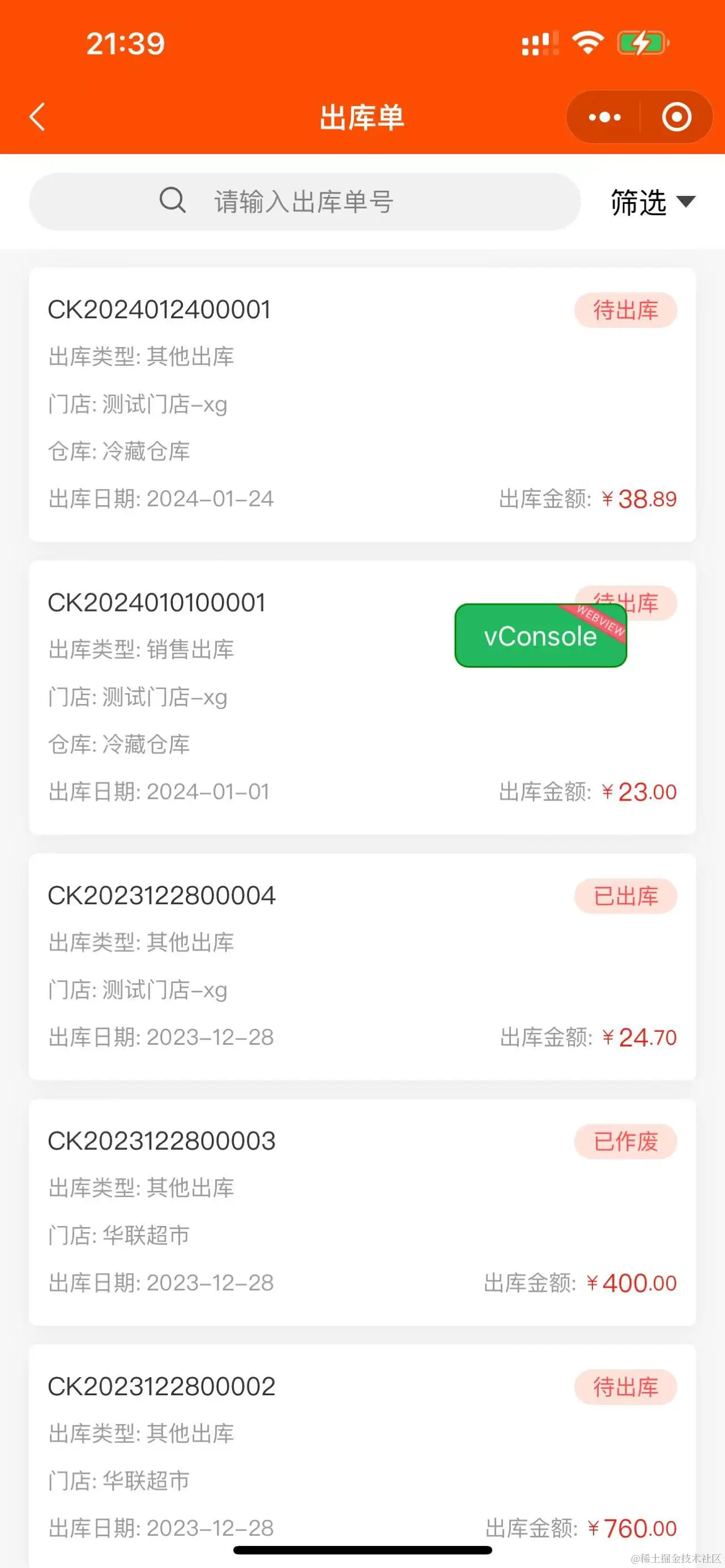Go back using the top-left arrow
The image size is (725, 1568).
38,117
